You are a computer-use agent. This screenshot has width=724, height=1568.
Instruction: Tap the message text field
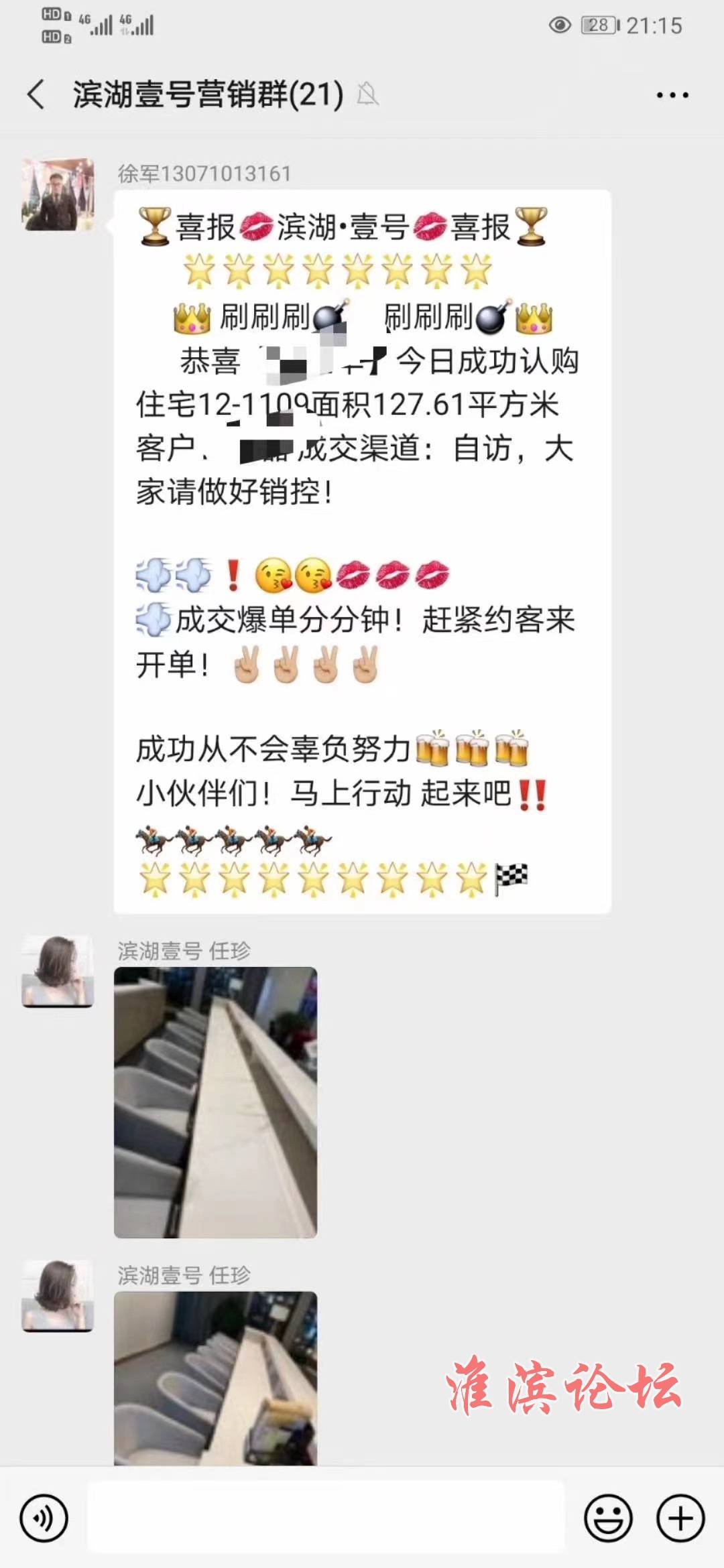(x=325, y=1518)
